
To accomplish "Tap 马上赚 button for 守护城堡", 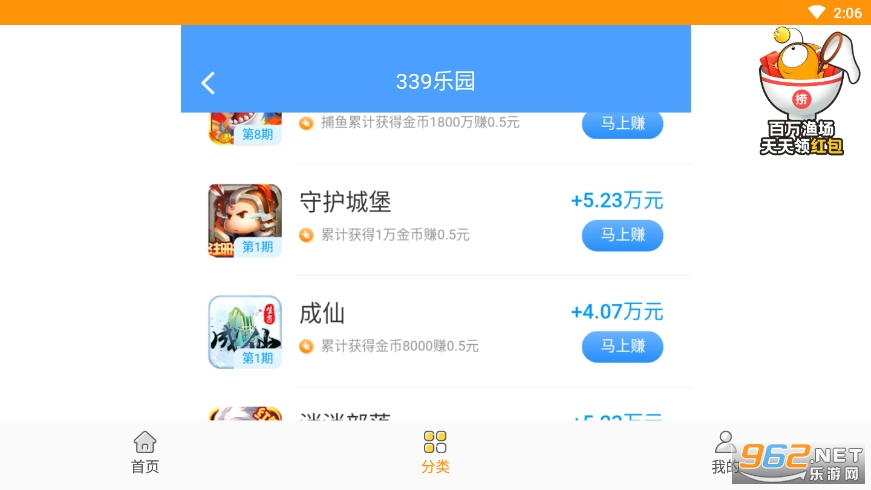I will pyautogui.click(x=622, y=235).
